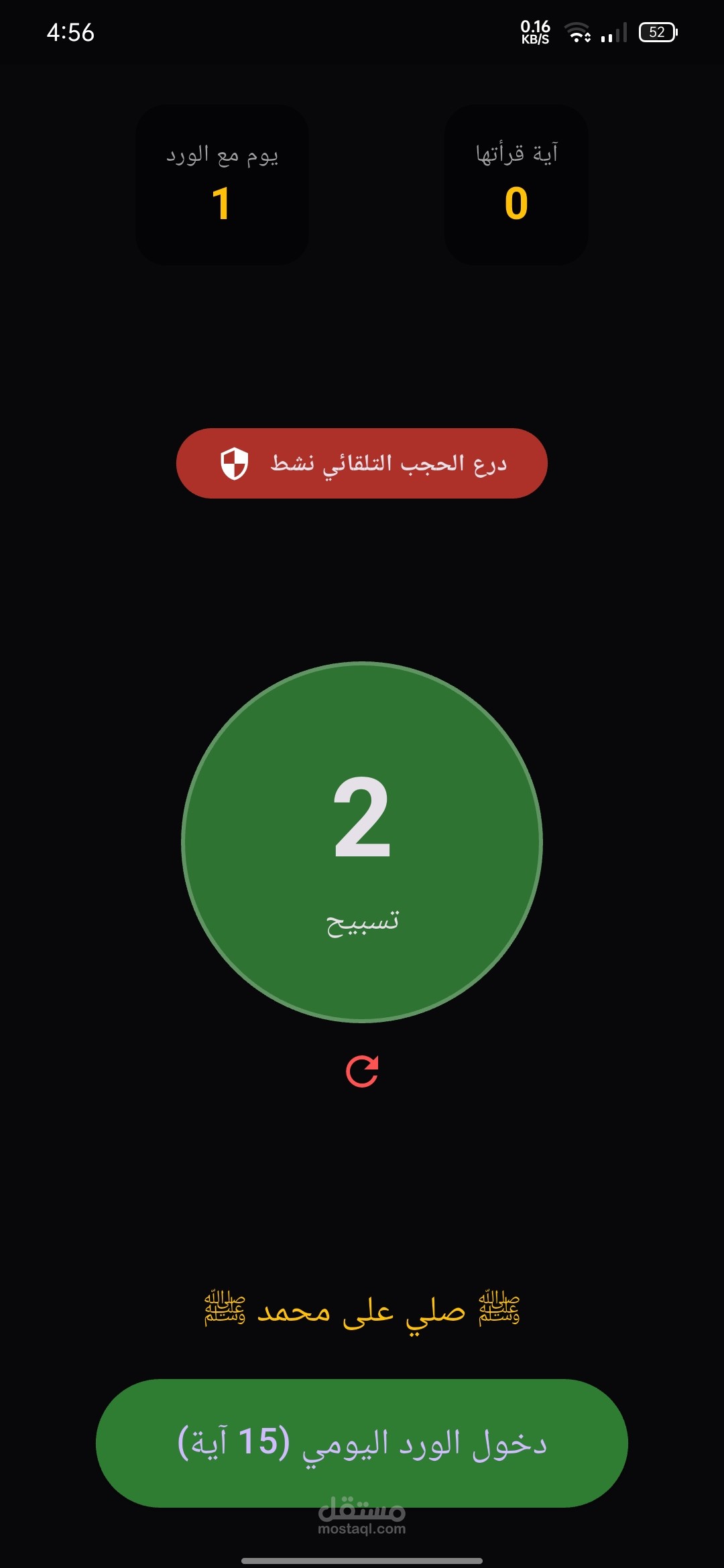Toggle the 'يوم مع الورد' streak card

coord(222,186)
